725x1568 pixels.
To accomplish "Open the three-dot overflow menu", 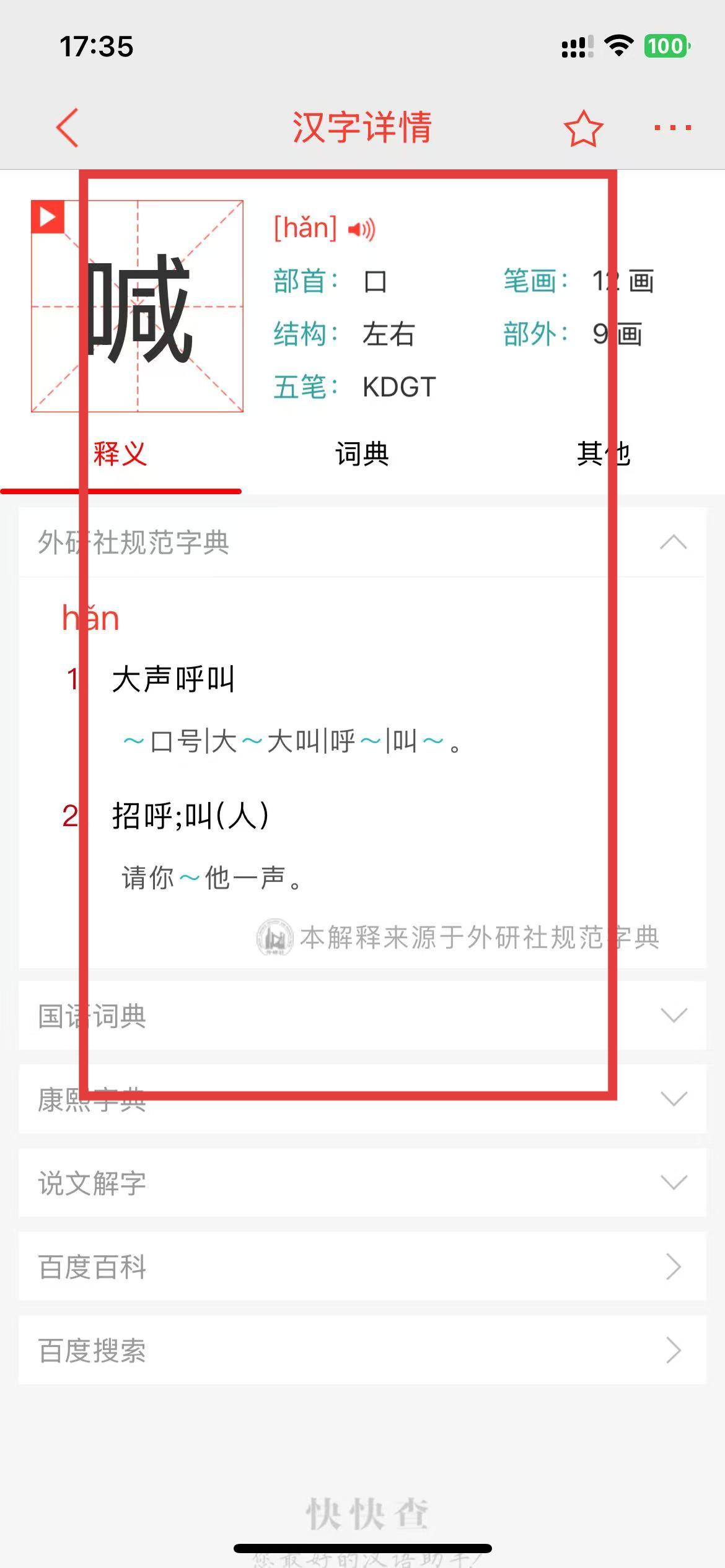I will (672, 128).
